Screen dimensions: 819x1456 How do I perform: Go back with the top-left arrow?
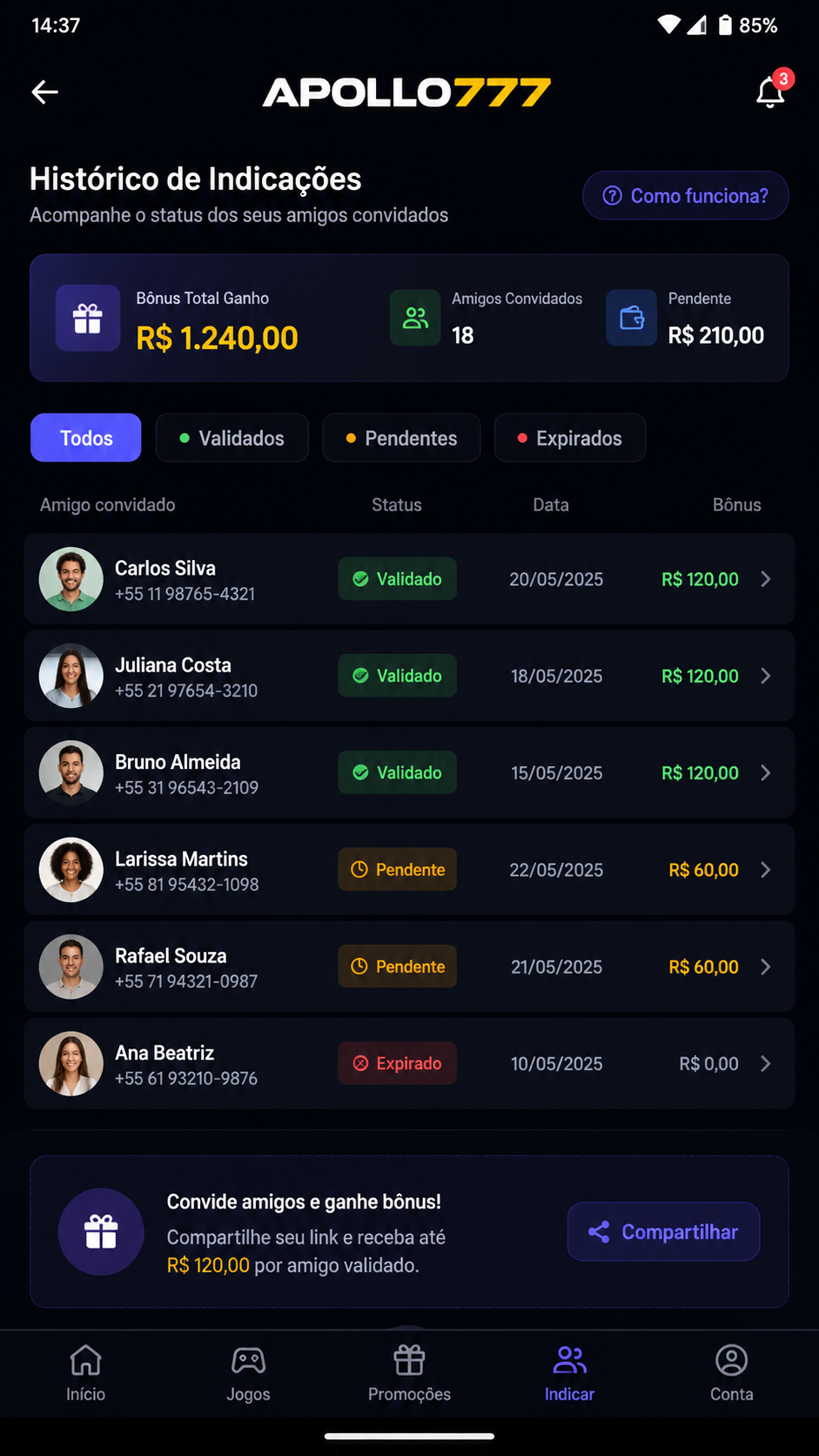44,91
